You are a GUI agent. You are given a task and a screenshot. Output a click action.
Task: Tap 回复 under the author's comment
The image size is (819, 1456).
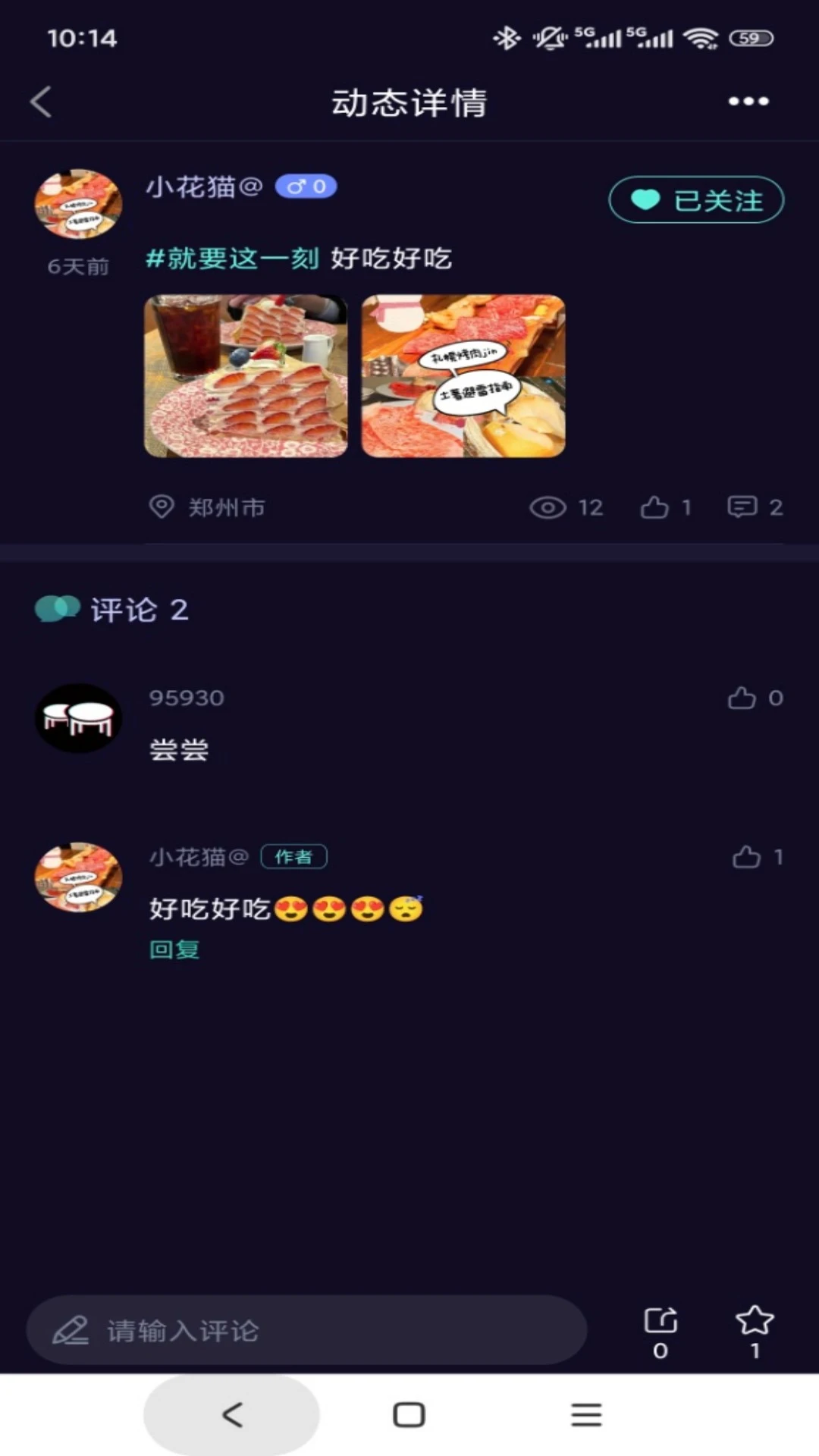coord(174,949)
